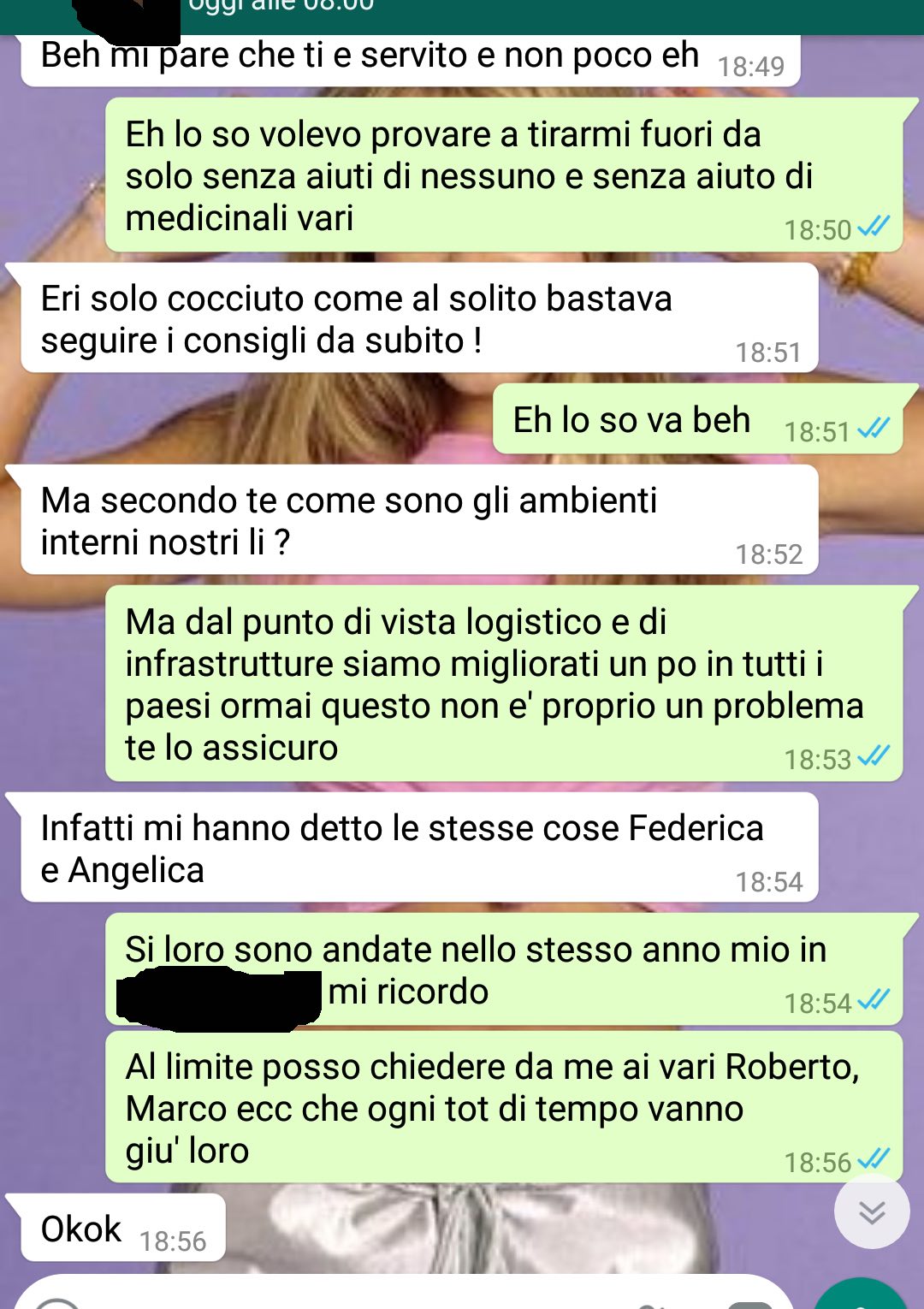Jump to the latest messages
The image size is (924, 1309).
click(x=871, y=1211)
